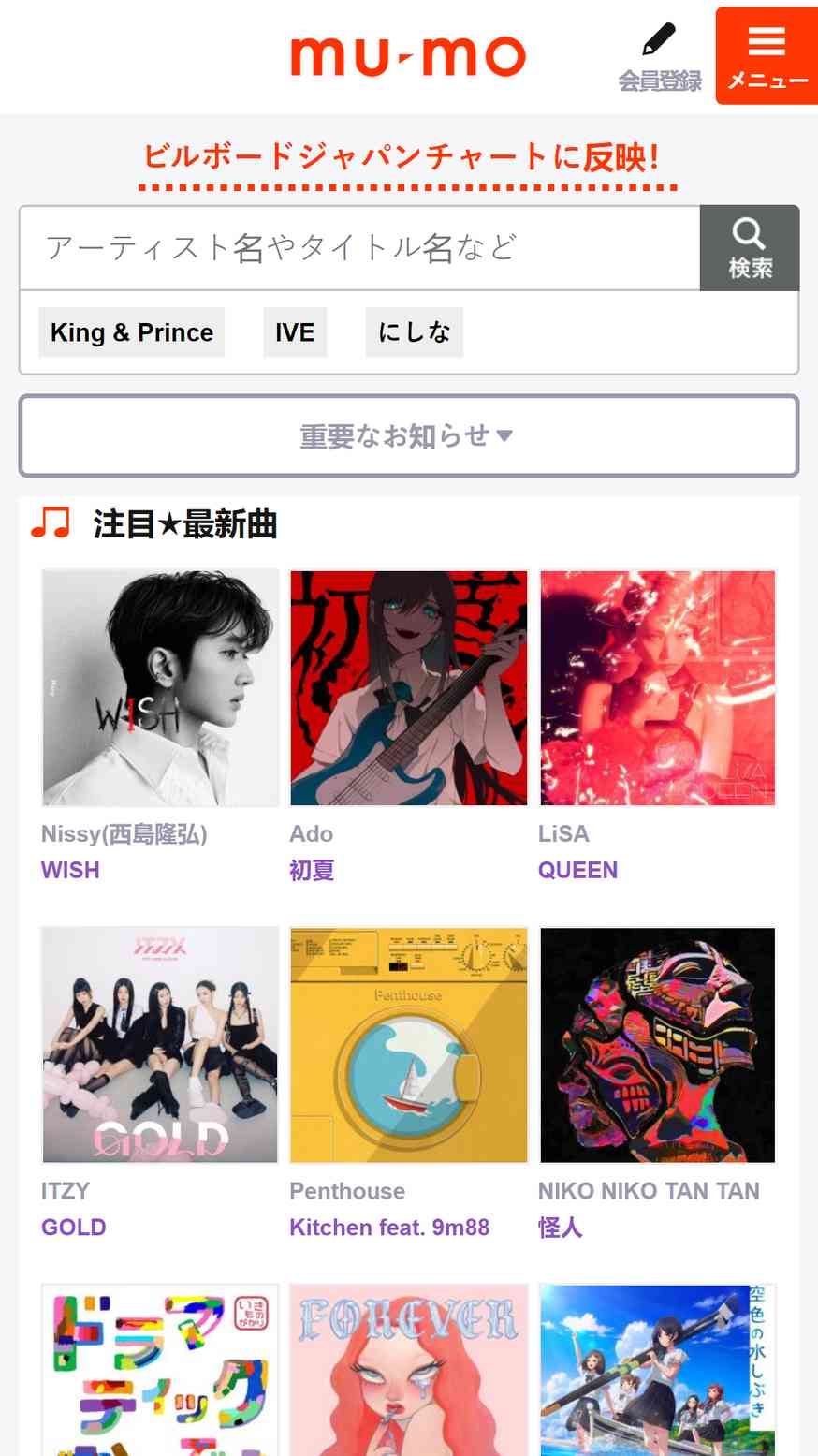
Task: Focus the artist or title search field
Action: tap(359, 248)
